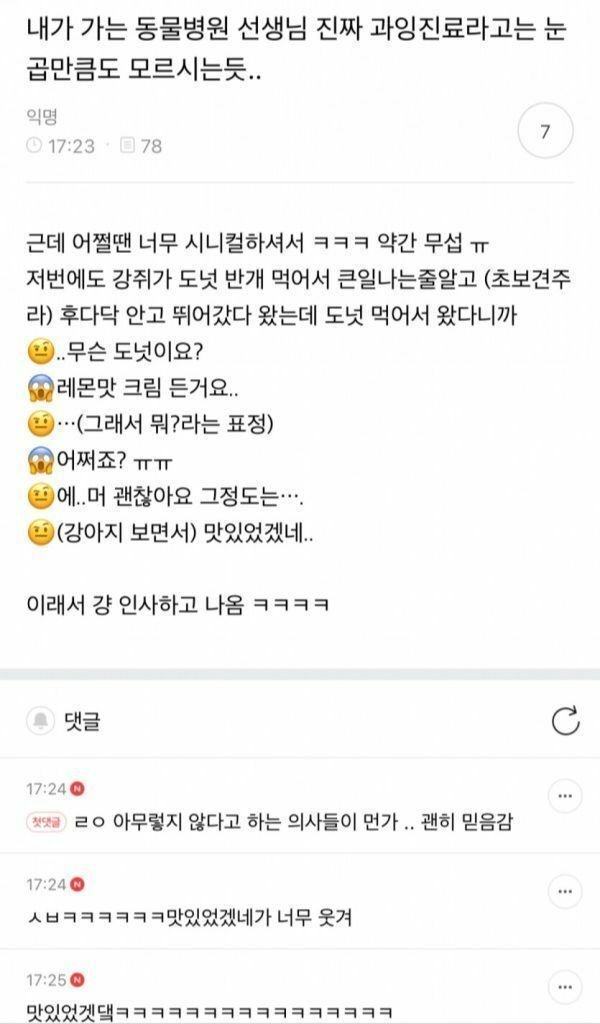Refresh the comments list
Screen dimensions: 600x1024
(x=565, y=720)
